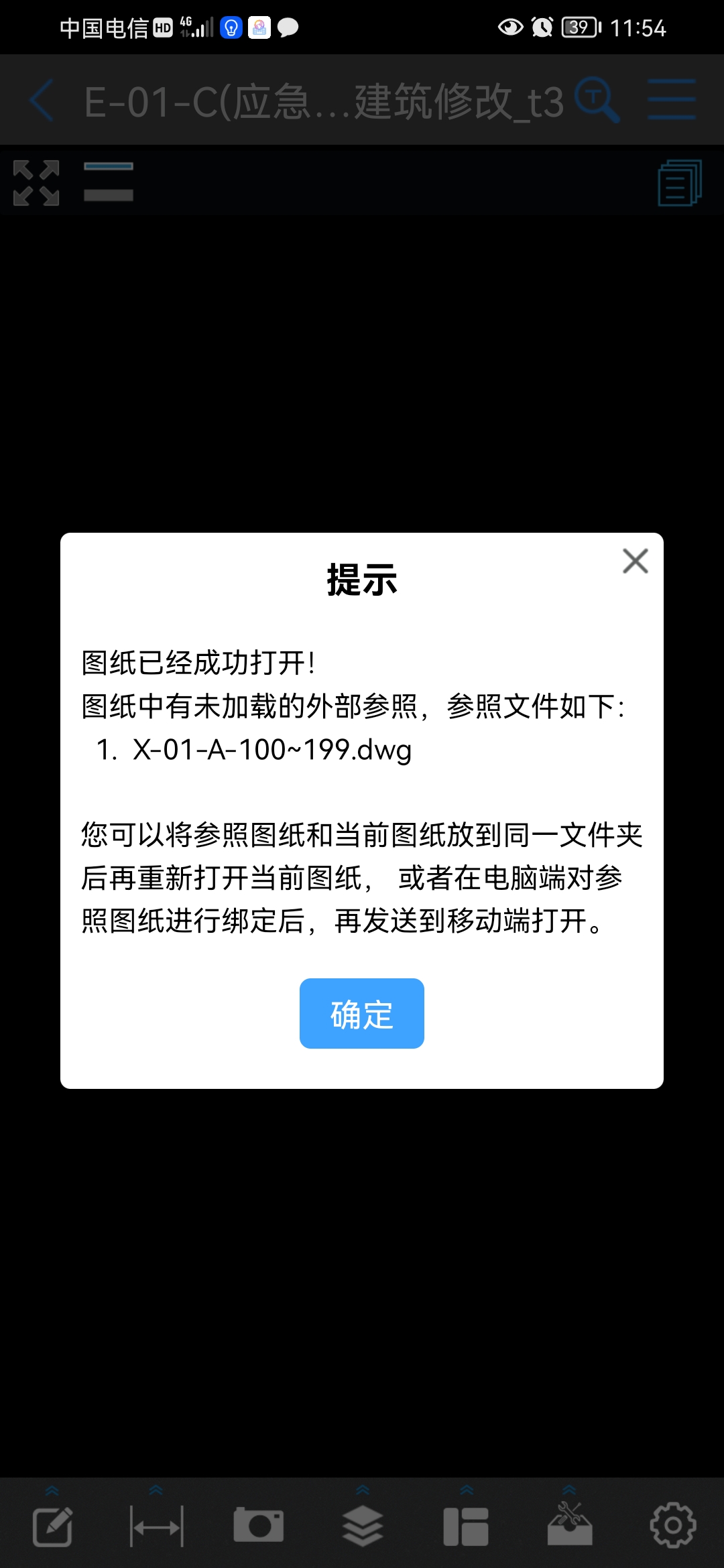This screenshot has height=1568, width=724.
Task: Open the text search magnifier icon
Action: click(598, 101)
